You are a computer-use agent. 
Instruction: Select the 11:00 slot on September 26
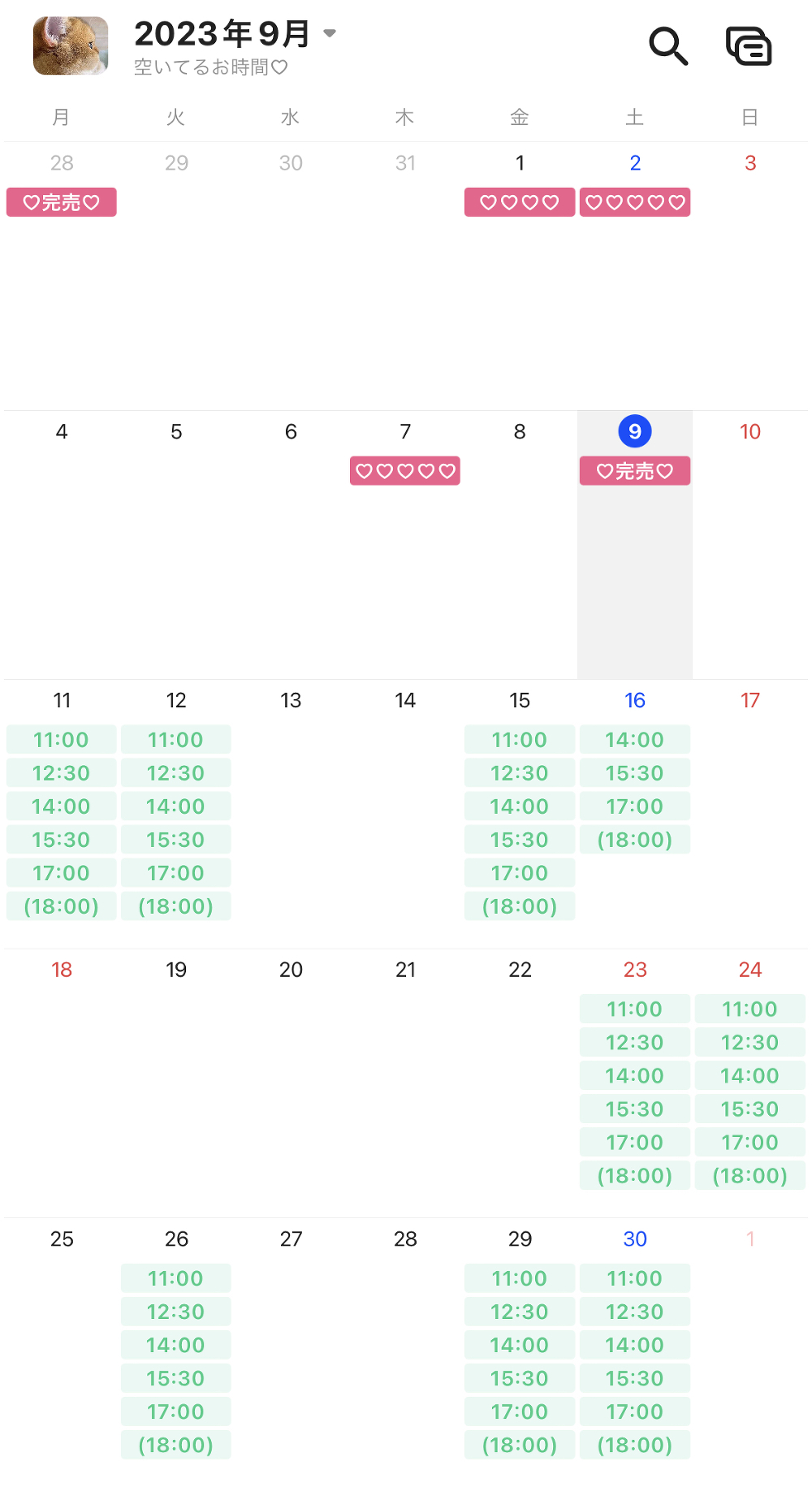(176, 1278)
